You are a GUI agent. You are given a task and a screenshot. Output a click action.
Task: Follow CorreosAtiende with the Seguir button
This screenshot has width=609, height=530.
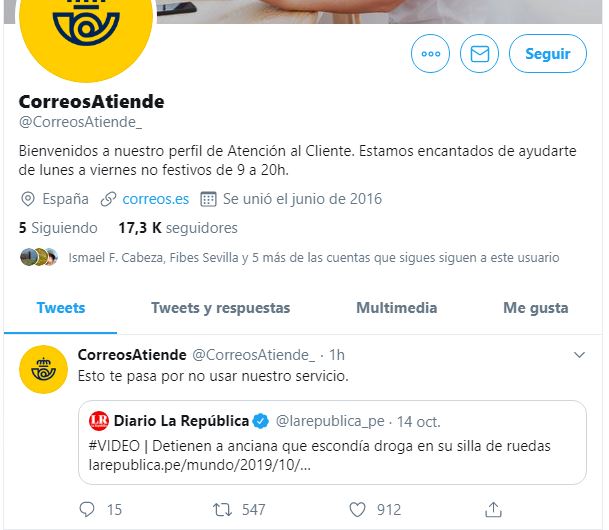(x=547, y=54)
